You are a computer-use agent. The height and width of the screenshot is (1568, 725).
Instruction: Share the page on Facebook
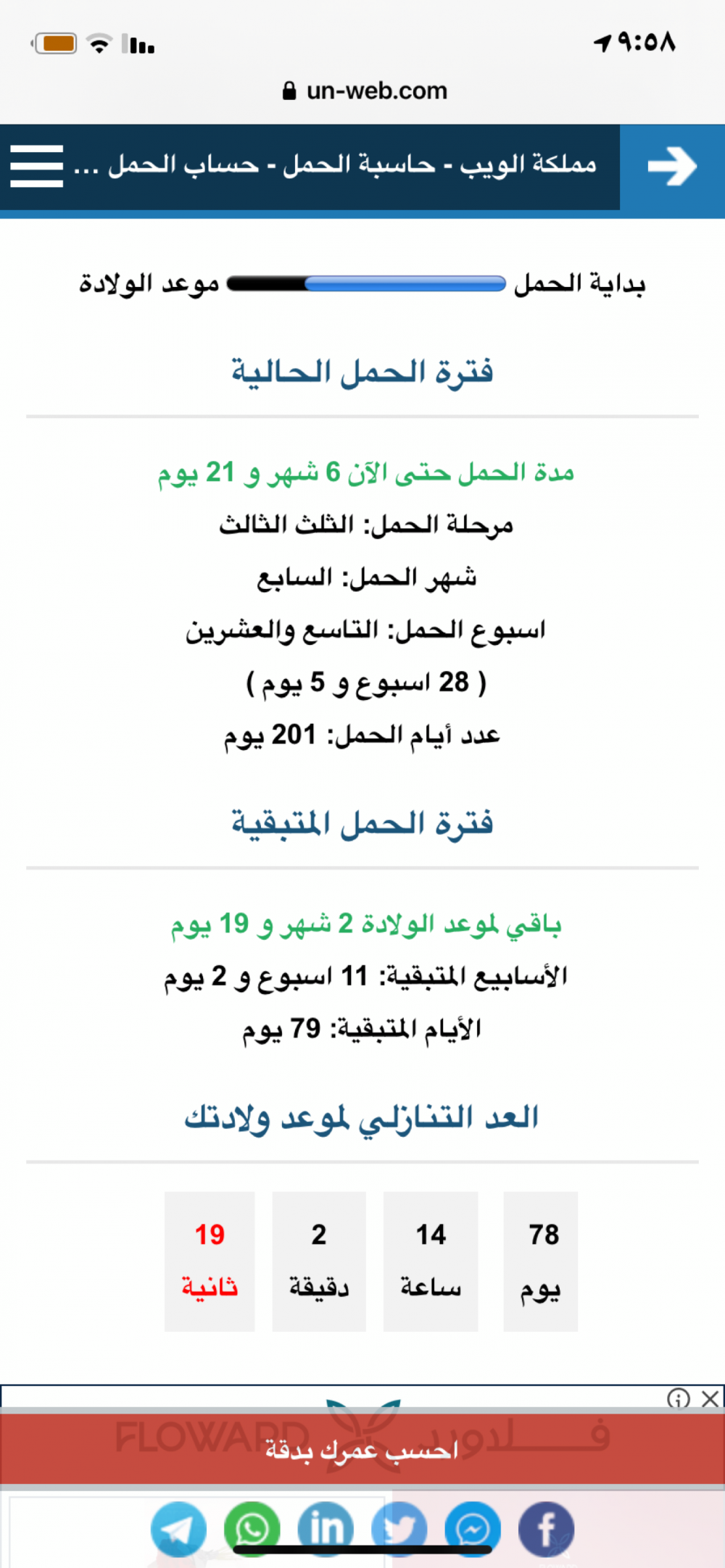click(546, 1529)
